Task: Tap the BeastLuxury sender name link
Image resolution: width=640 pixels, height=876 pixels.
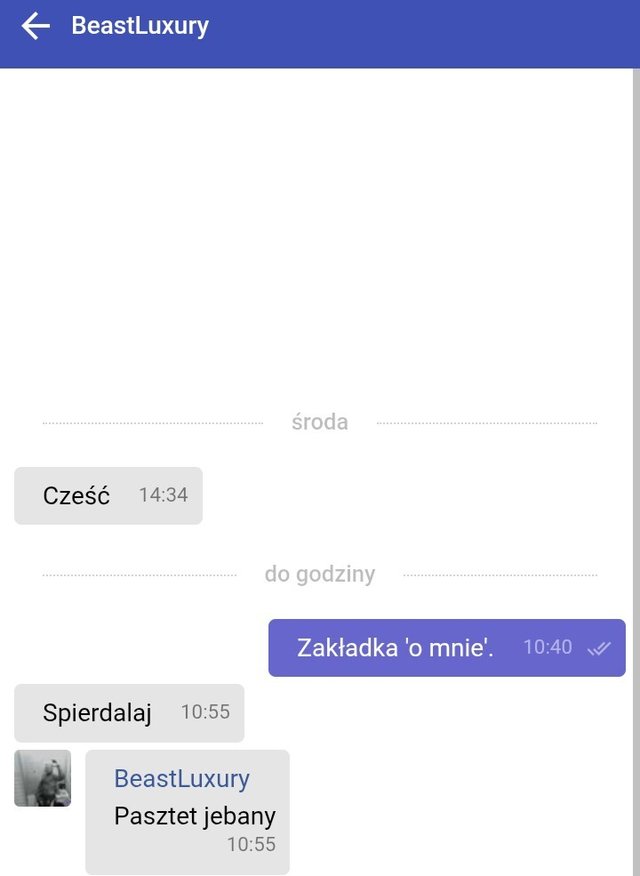Action: 181,779
